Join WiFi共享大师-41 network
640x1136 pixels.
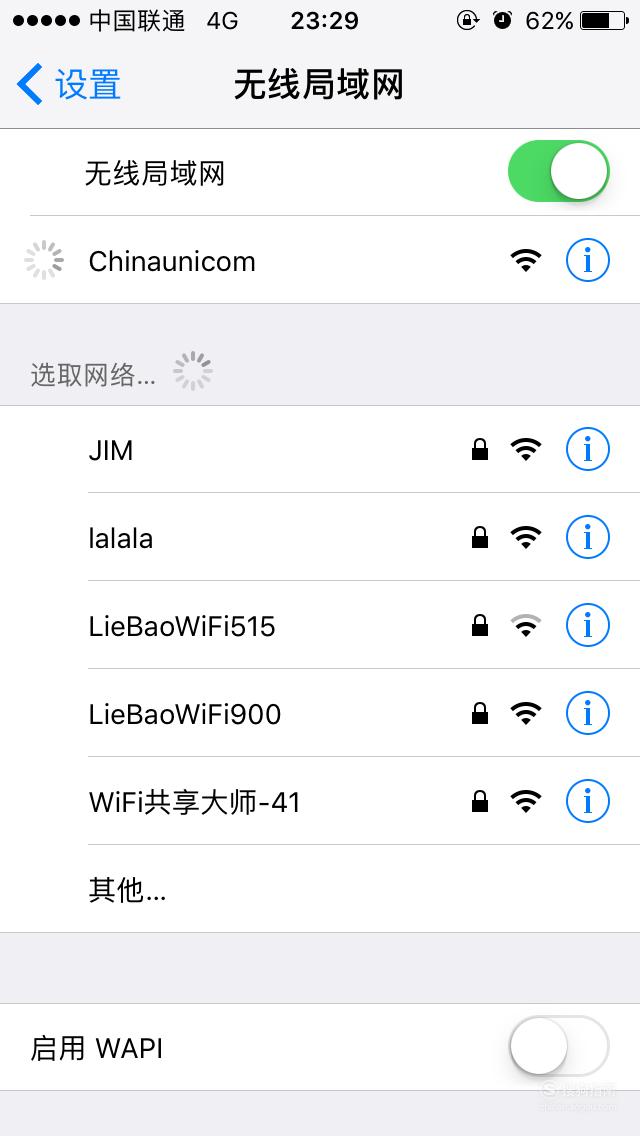pos(320,801)
